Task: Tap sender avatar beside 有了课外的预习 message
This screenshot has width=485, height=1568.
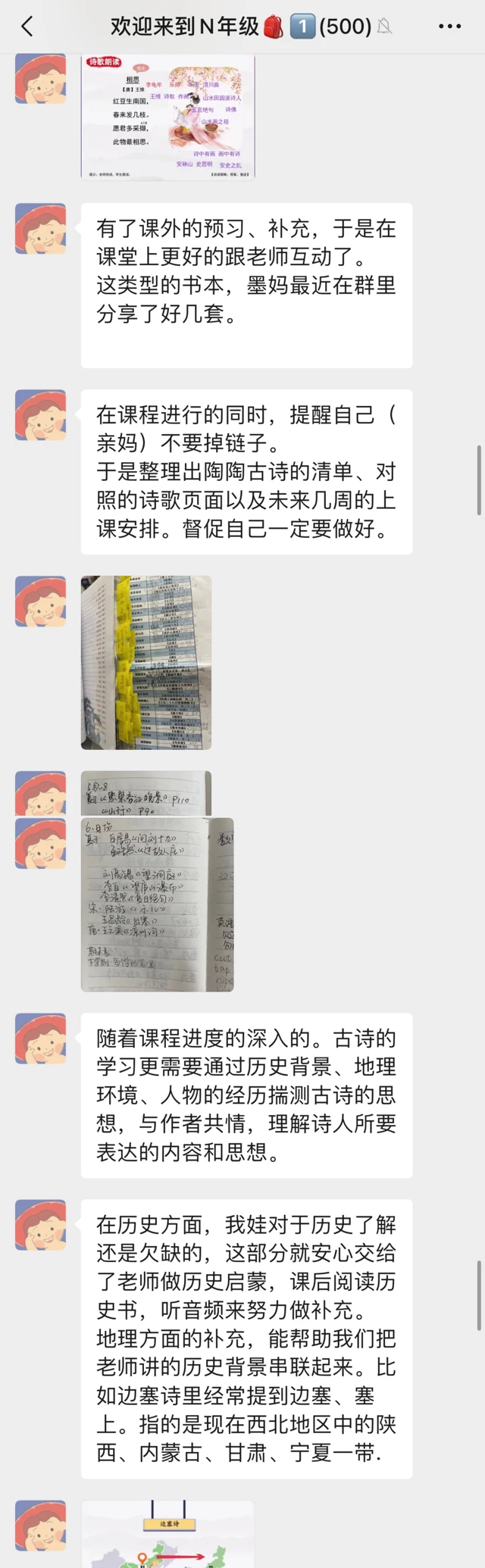Action: click(41, 228)
